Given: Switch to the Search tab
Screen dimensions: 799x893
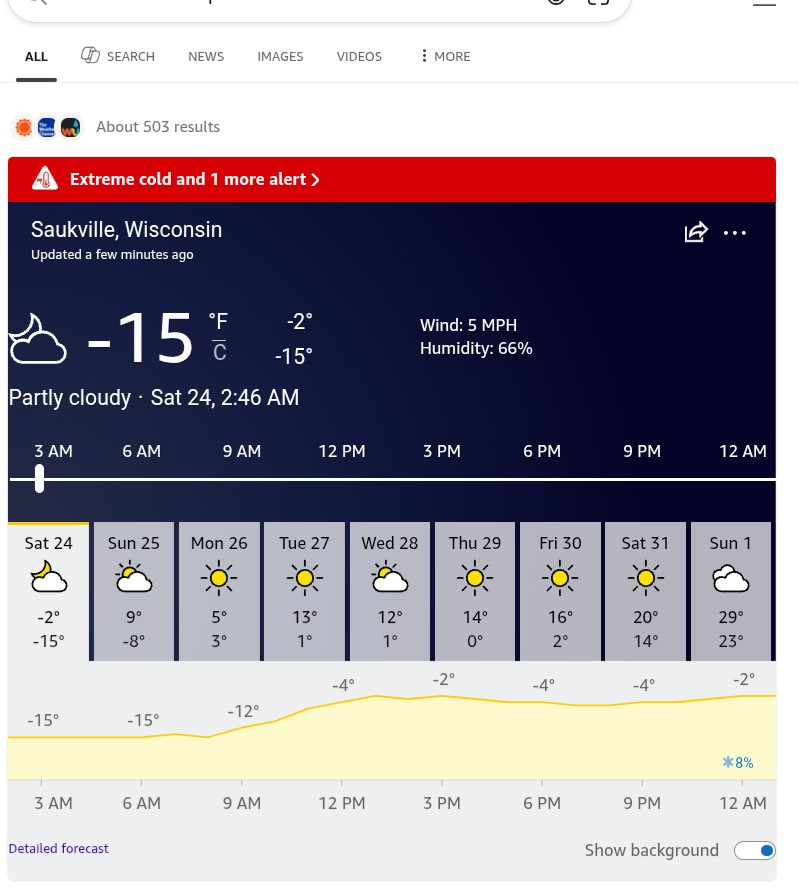Looking at the screenshot, I should (118, 56).
